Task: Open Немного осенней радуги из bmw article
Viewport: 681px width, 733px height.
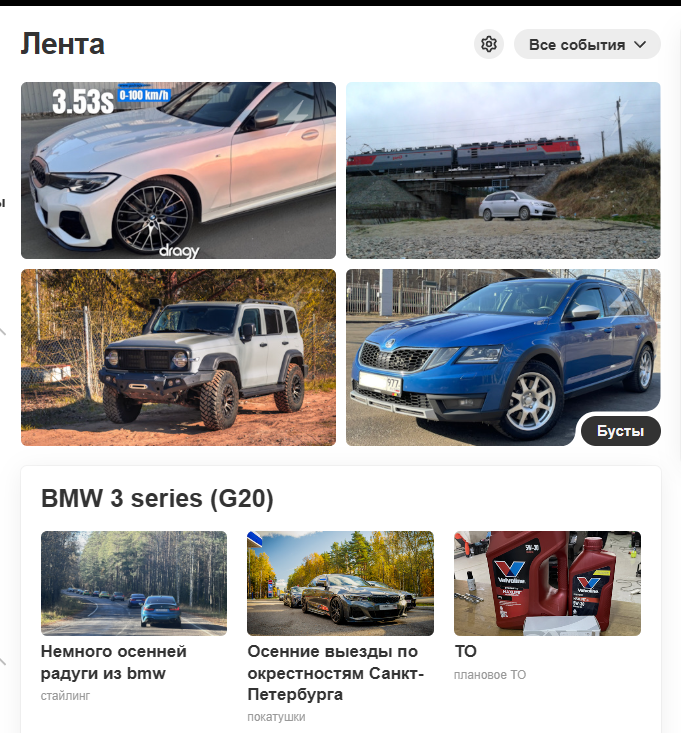Action: click(114, 662)
